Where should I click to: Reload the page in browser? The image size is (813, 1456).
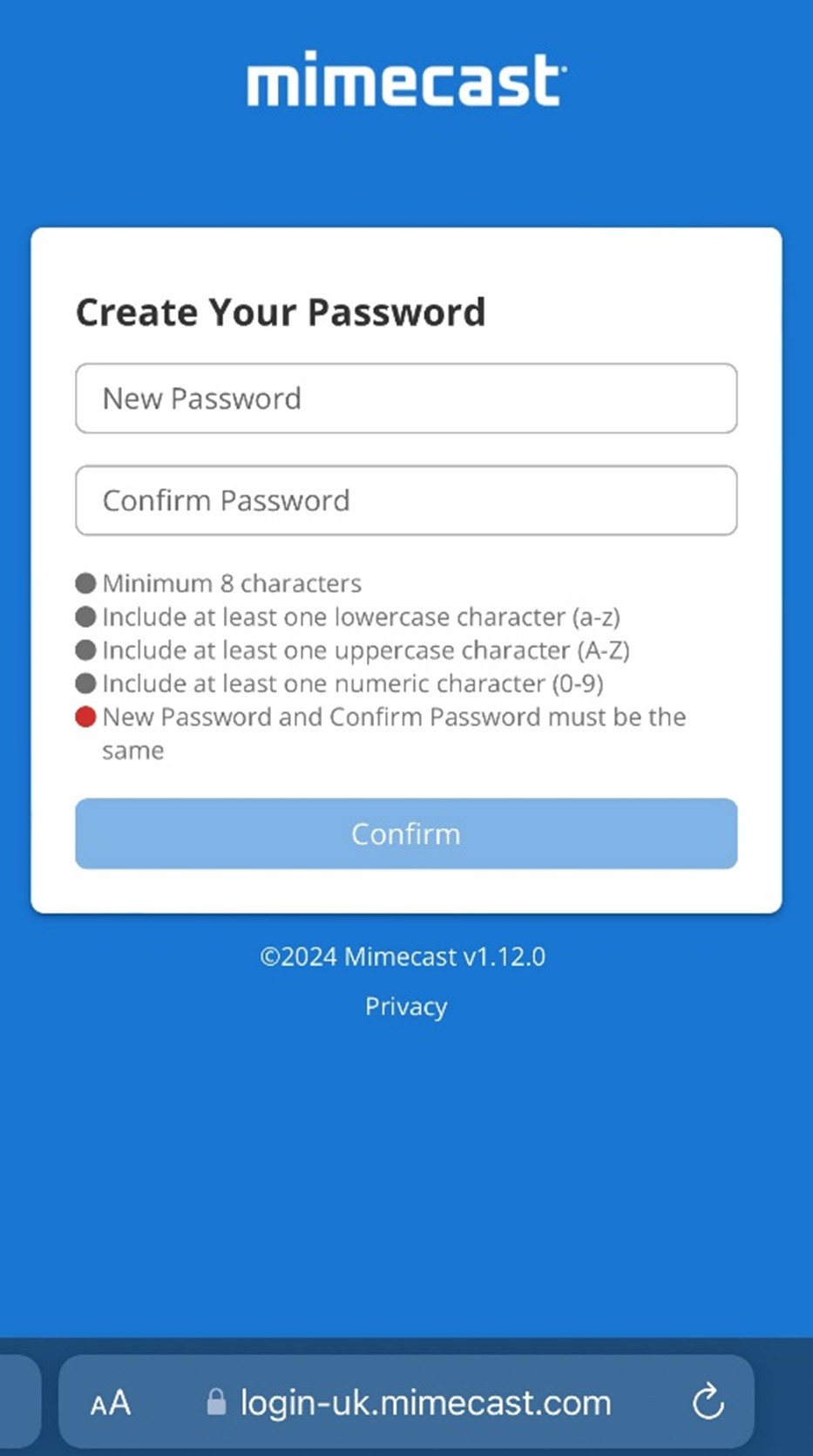[x=708, y=1403]
